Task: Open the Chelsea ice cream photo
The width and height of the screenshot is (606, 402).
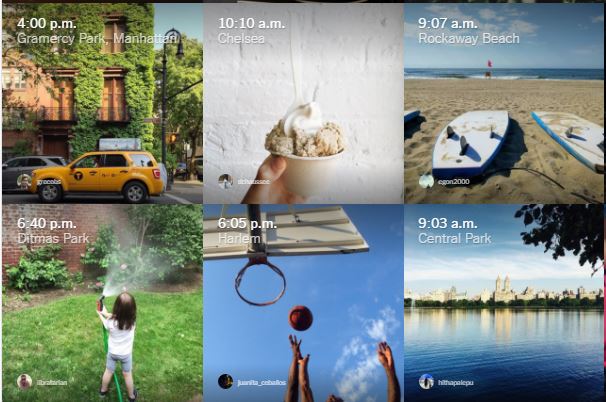Action: point(302,110)
